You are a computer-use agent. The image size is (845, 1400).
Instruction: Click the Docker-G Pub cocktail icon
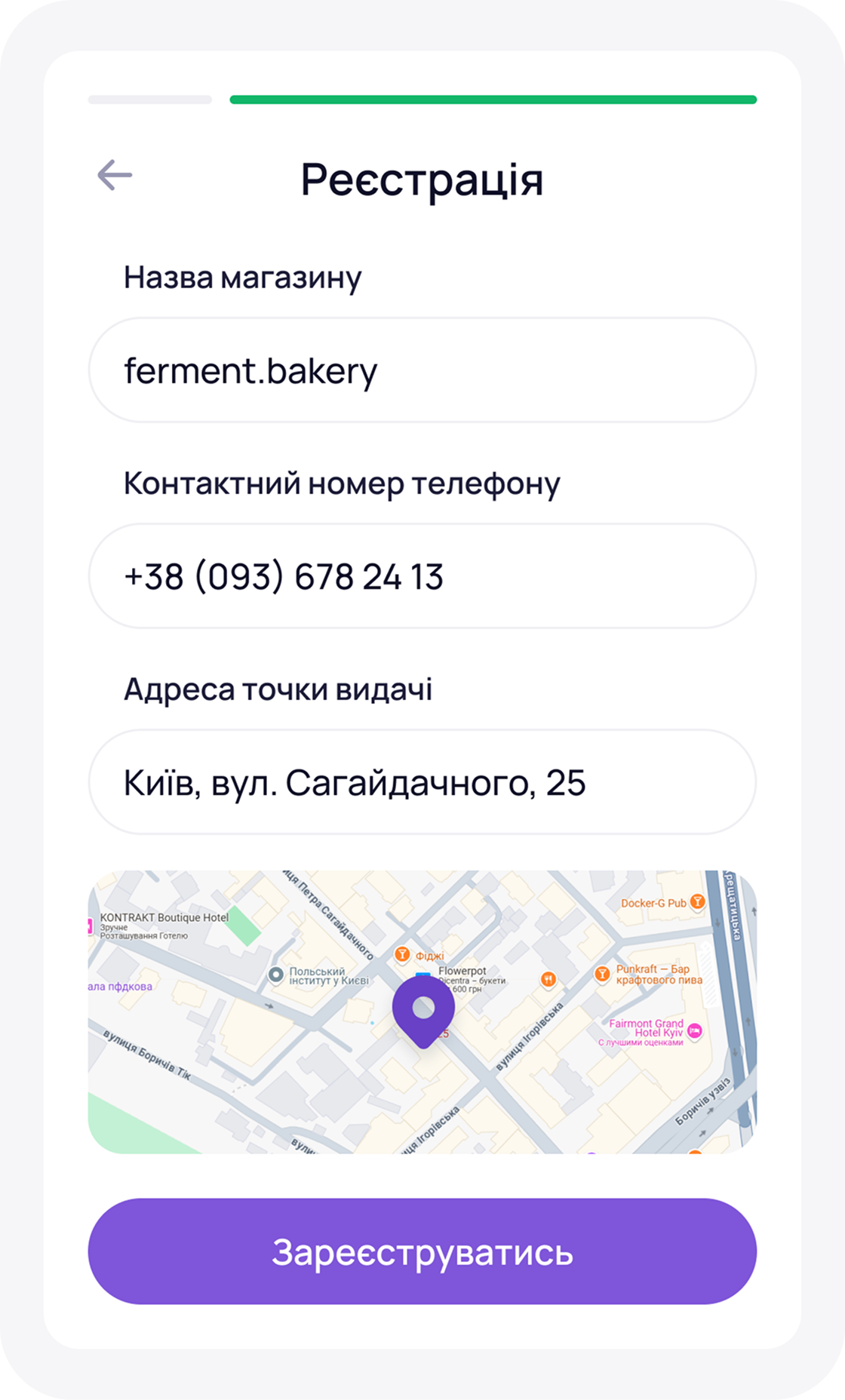(697, 902)
